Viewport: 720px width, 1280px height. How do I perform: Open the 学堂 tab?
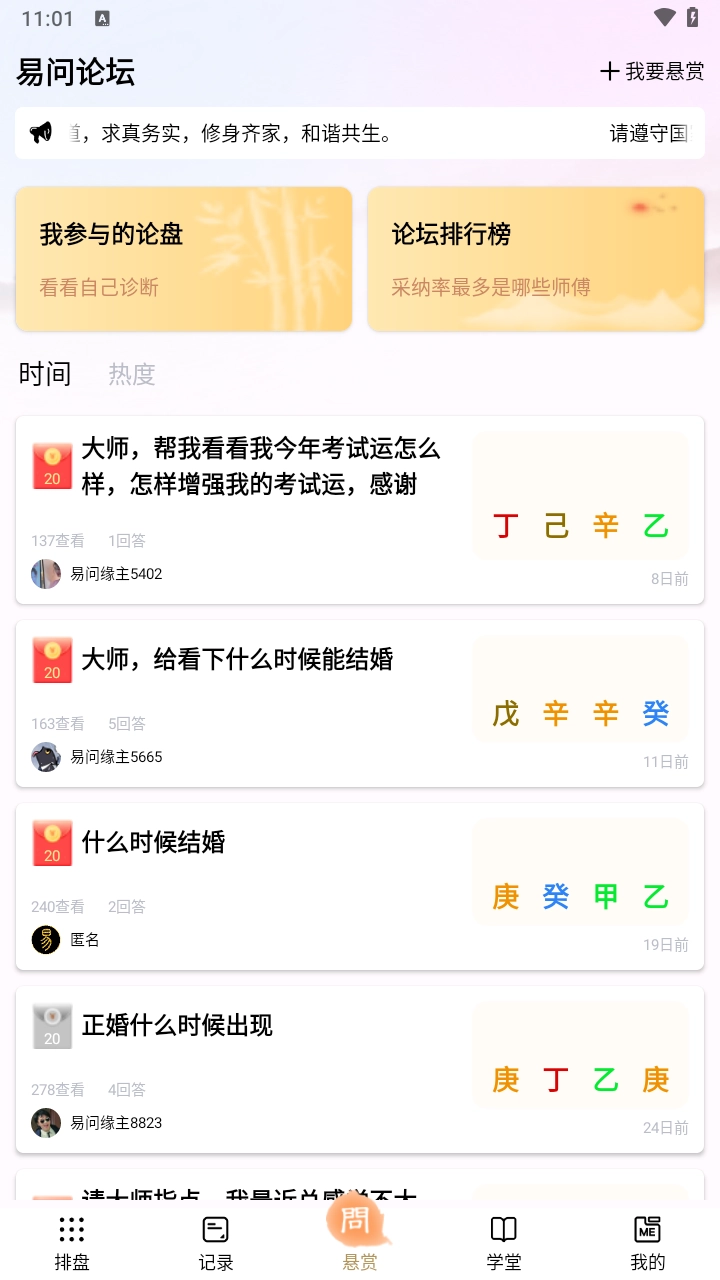point(504,1242)
